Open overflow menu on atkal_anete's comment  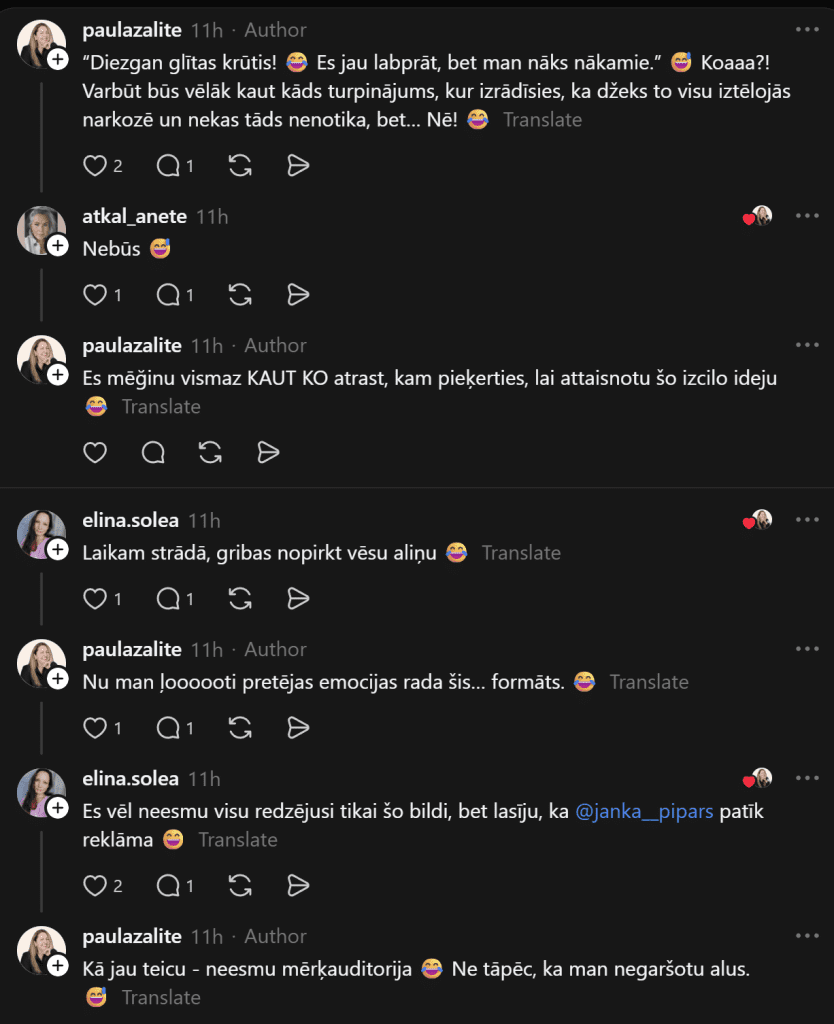[x=806, y=216]
